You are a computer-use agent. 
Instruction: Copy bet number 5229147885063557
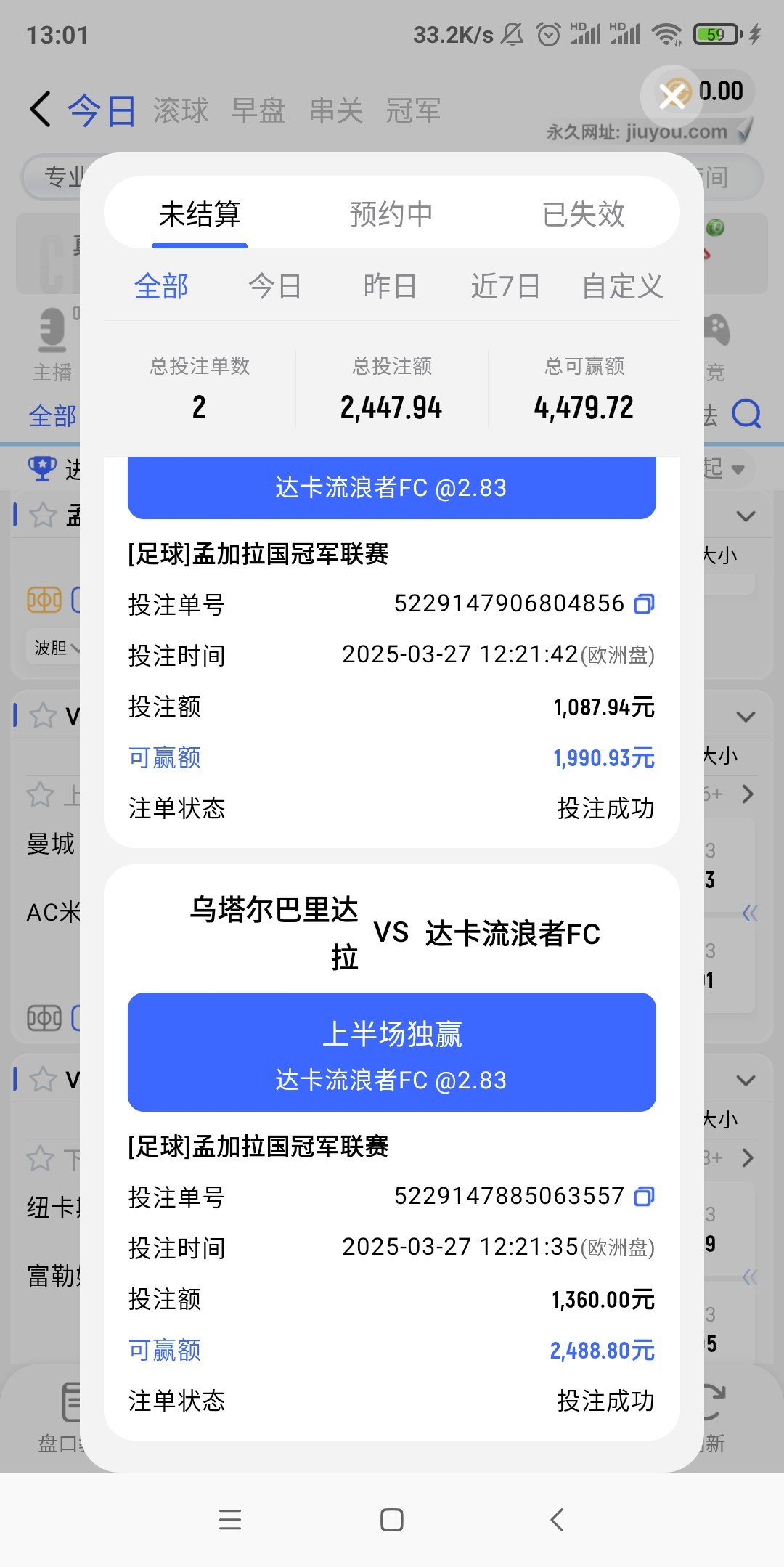(644, 1197)
